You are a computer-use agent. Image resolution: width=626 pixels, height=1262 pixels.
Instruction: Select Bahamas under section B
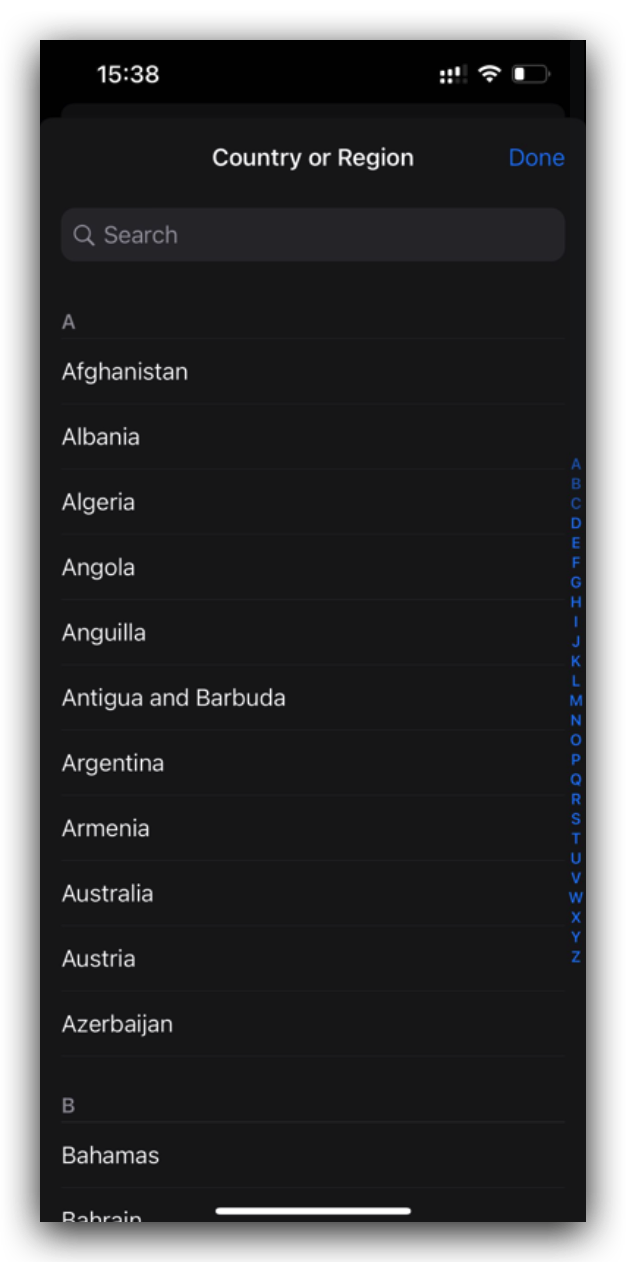pyautogui.click(x=313, y=1155)
